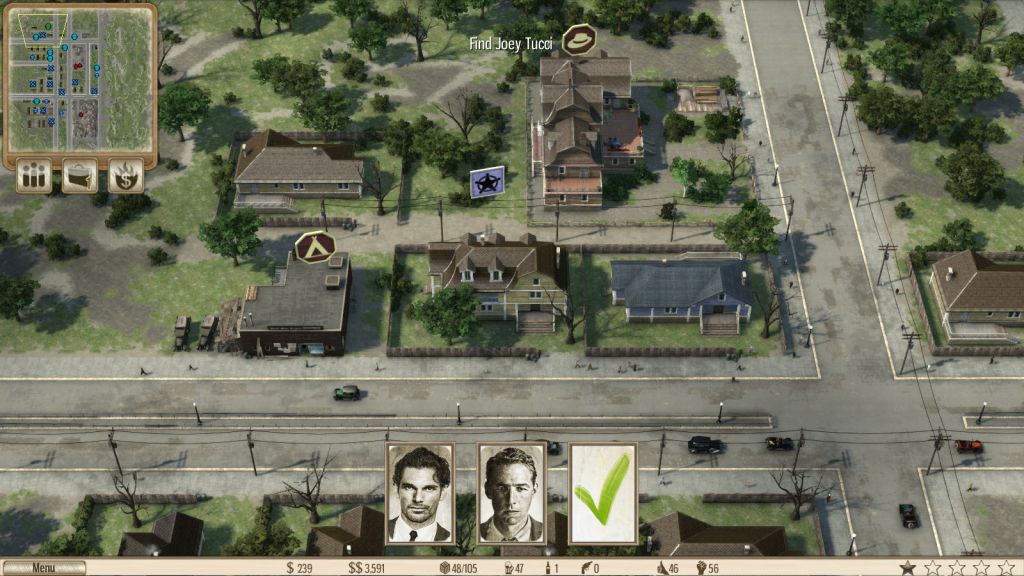This screenshot has height=576, width=1024.
Task: Tap the city minimap
Action: point(80,81)
